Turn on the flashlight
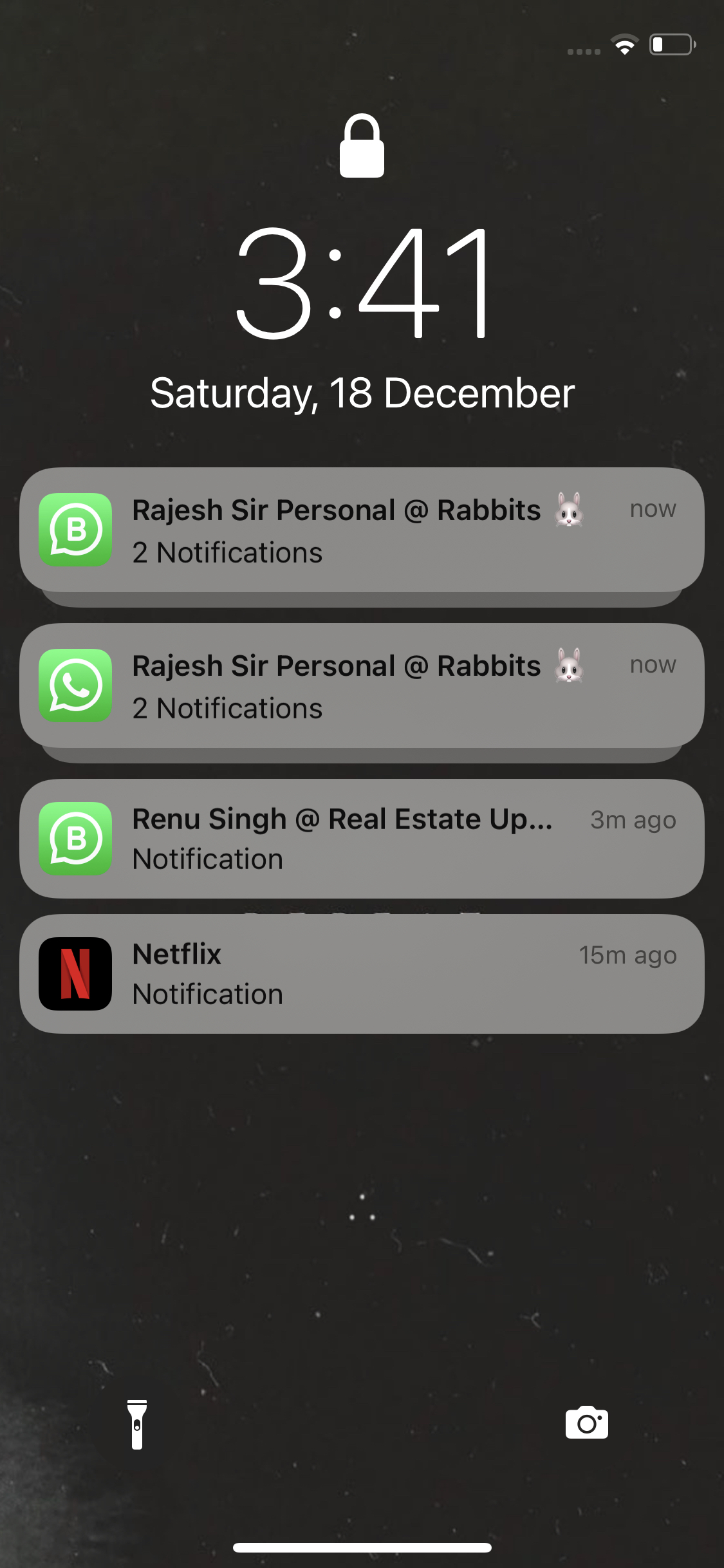 click(137, 1424)
